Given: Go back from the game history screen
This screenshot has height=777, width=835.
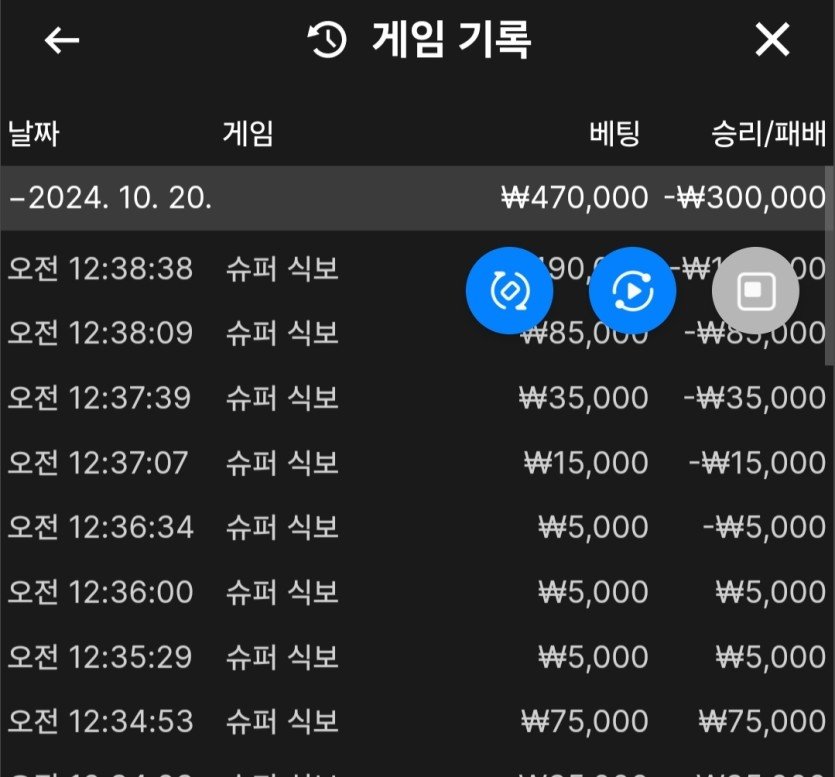Looking at the screenshot, I should [x=62, y=40].
